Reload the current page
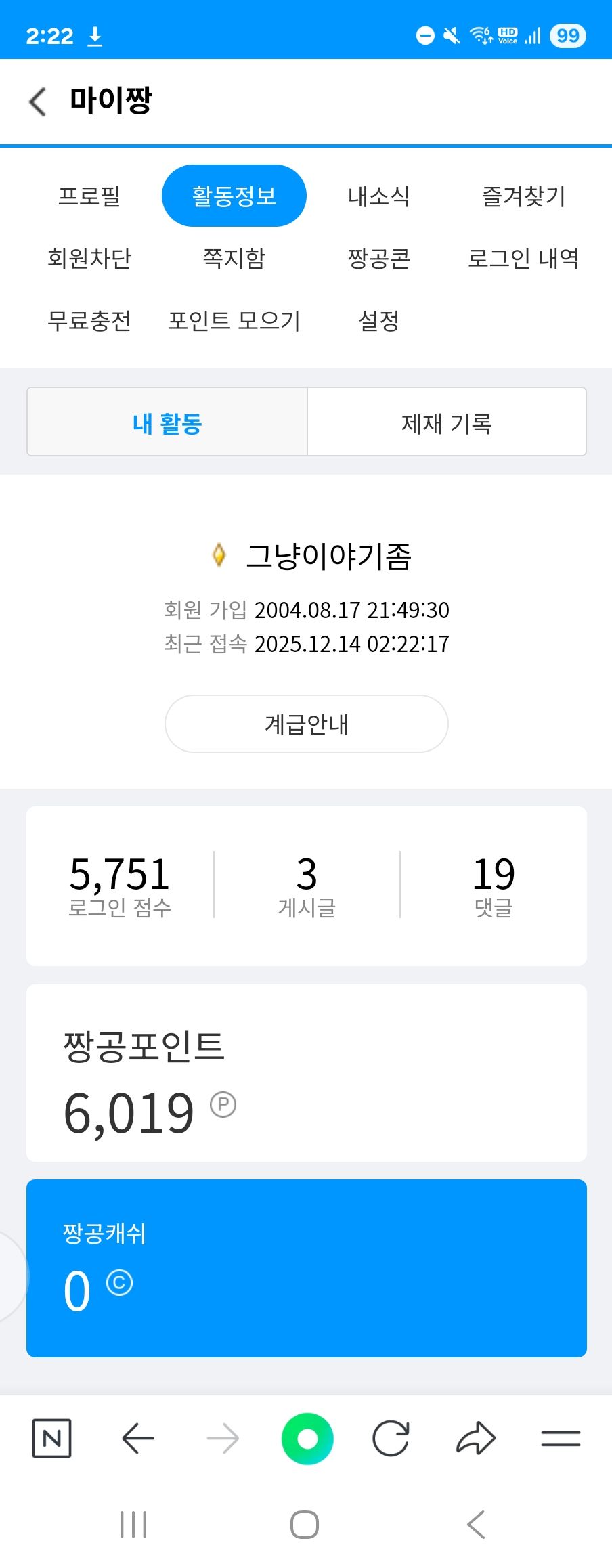Image resolution: width=612 pixels, height=1568 pixels. tap(391, 1438)
